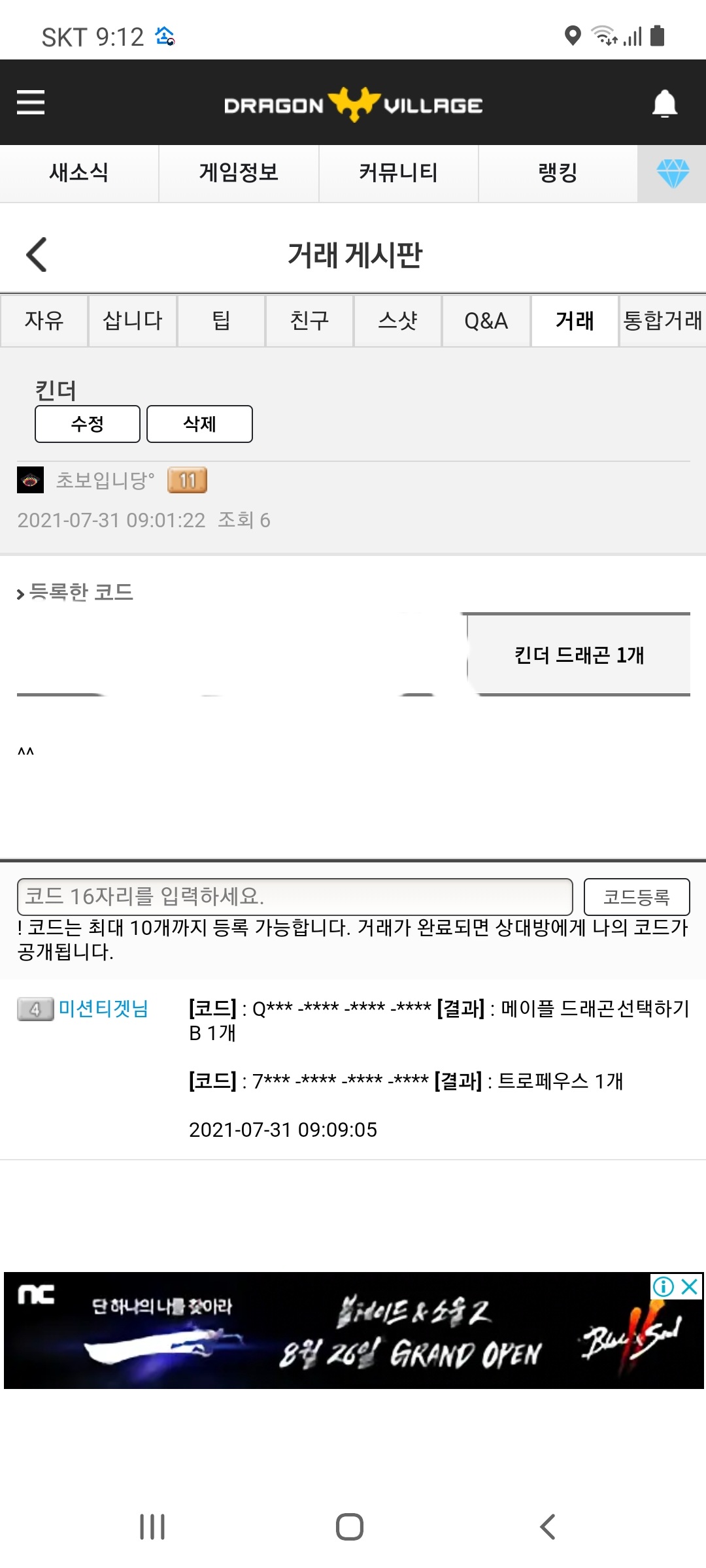The width and height of the screenshot is (706, 1568).
Task: Open the 커뮤니티 section
Action: coord(398,173)
